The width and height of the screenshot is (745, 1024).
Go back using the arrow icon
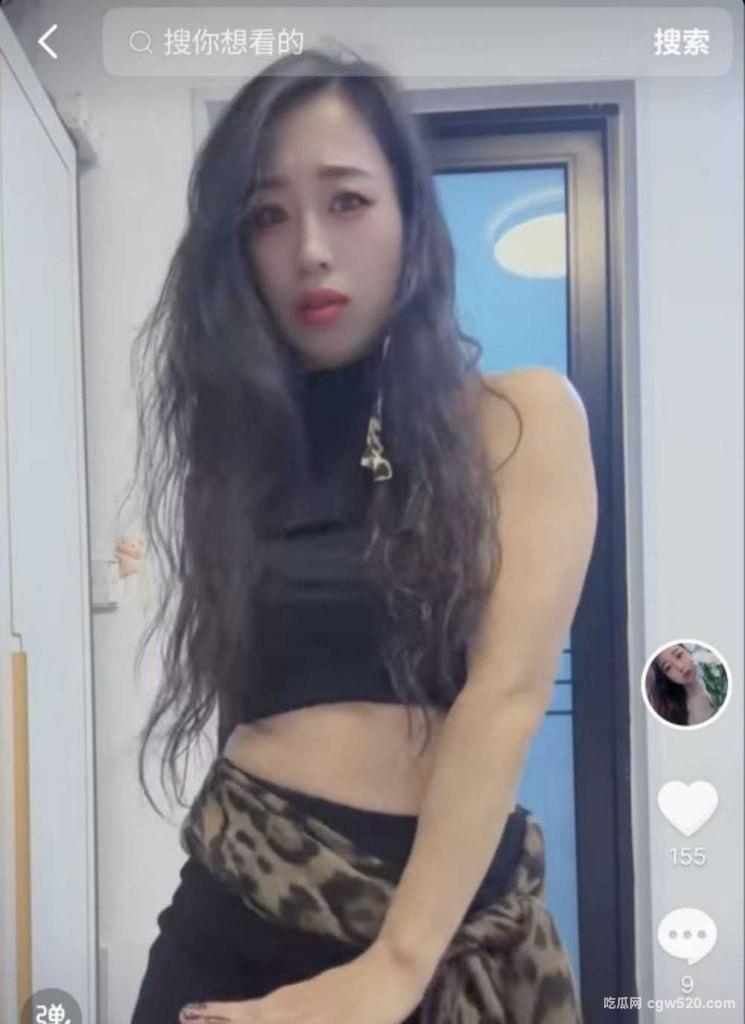(48, 42)
